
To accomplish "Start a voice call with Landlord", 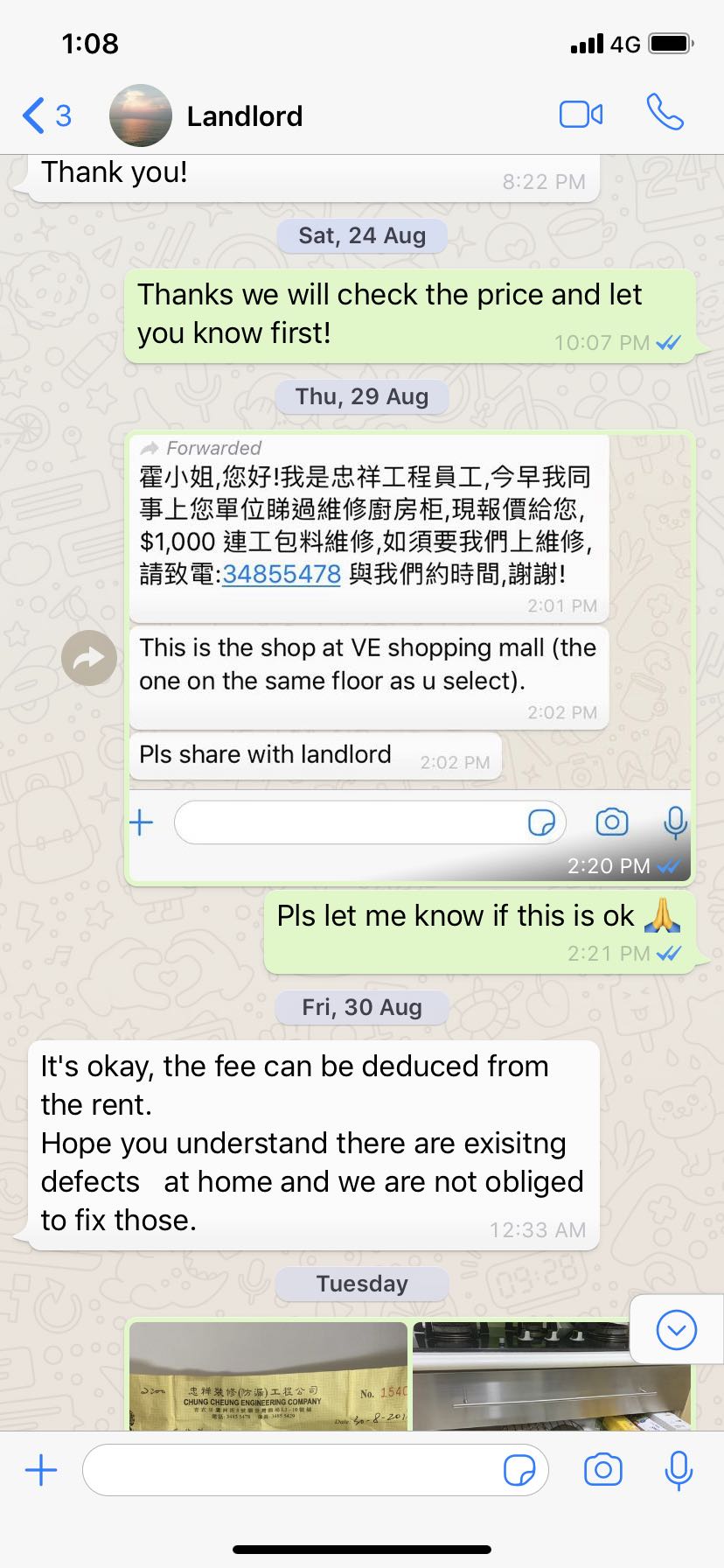I will 665,113.
